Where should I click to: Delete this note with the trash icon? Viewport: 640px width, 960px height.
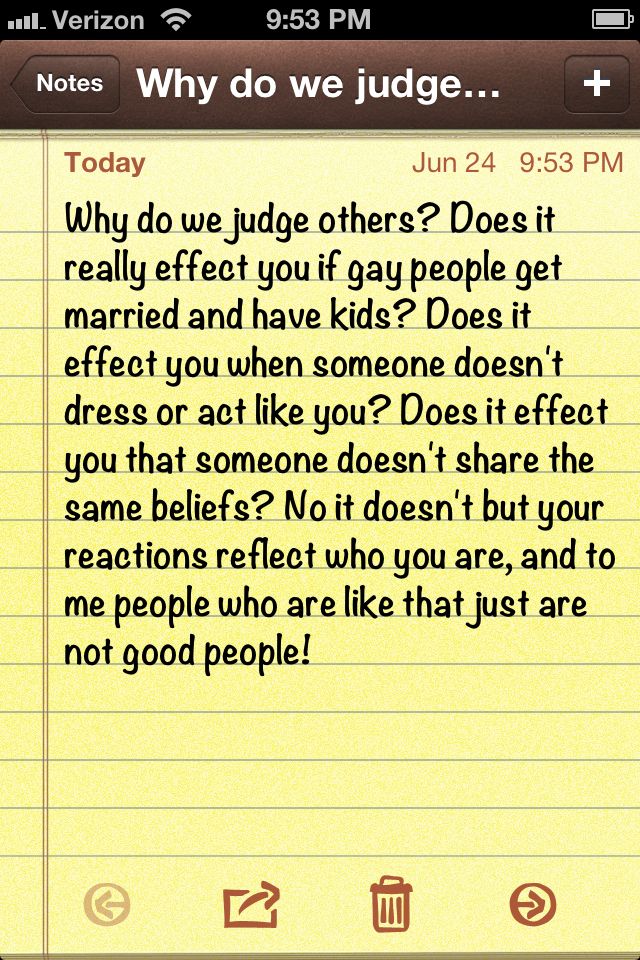(390, 904)
